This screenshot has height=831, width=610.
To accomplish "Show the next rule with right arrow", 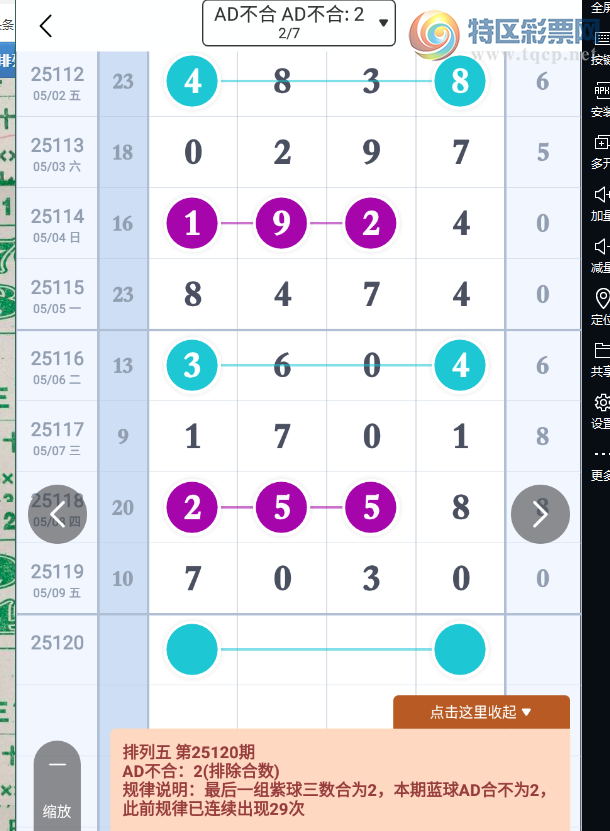I will pos(540,515).
